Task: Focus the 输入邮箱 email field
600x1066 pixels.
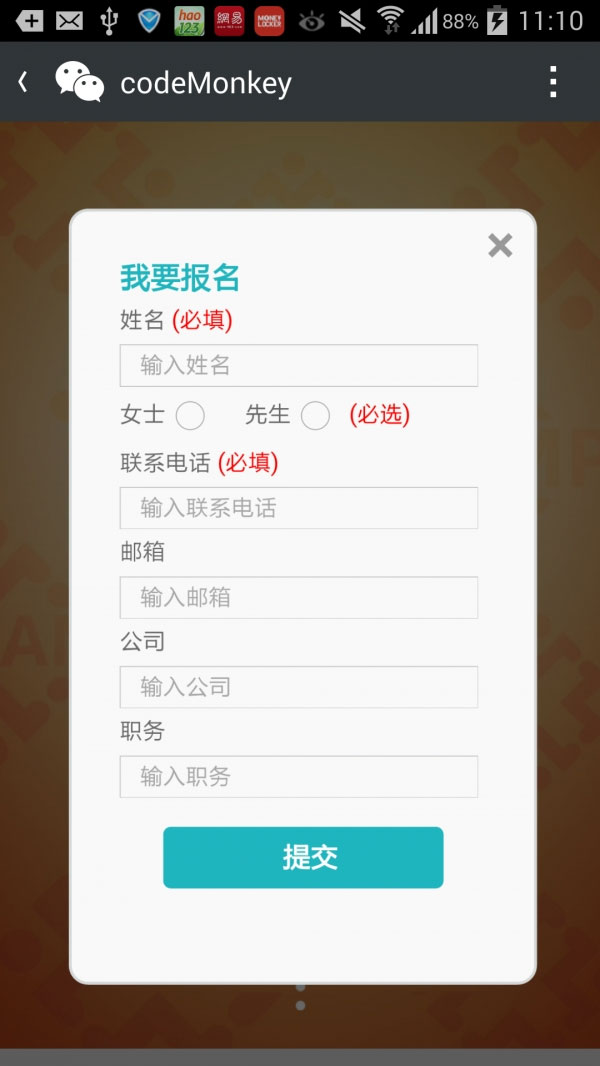Action: coord(298,597)
